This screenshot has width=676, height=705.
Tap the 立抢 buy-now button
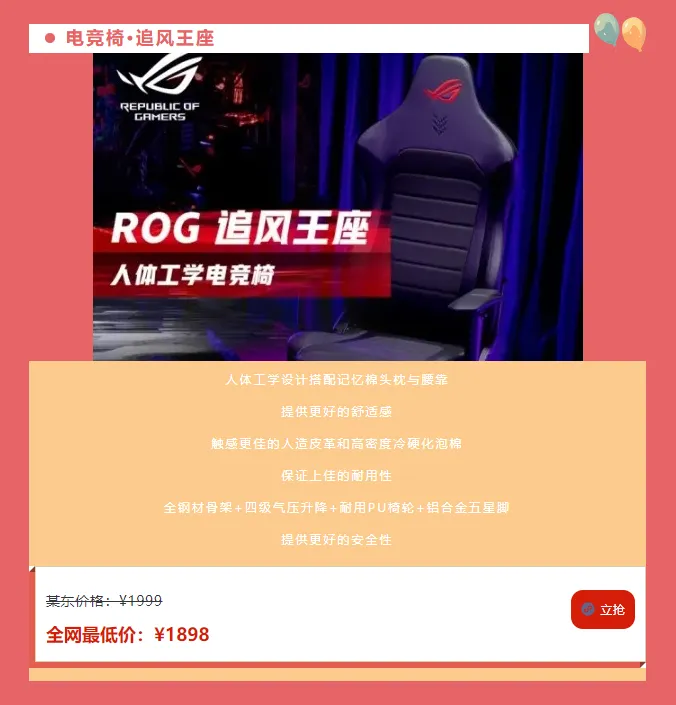[603, 609]
